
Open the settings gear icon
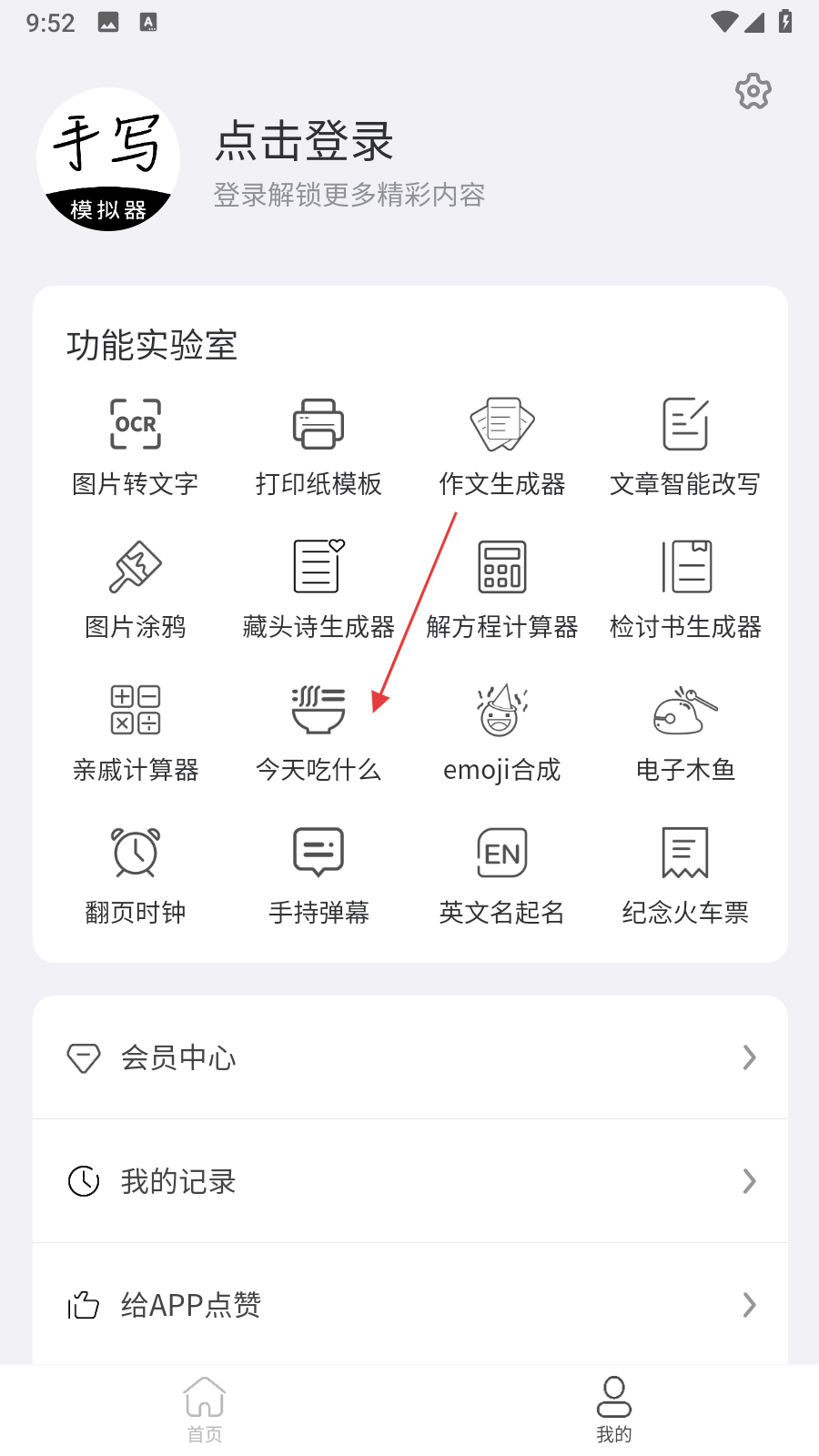[753, 91]
